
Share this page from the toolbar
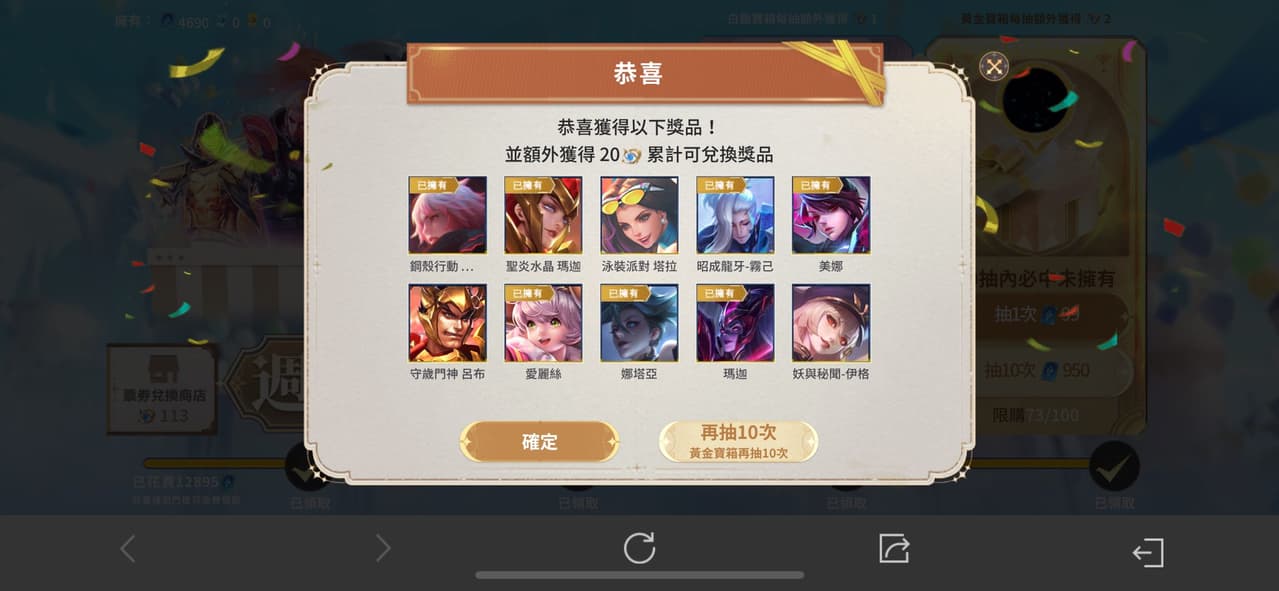[x=893, y=548]
